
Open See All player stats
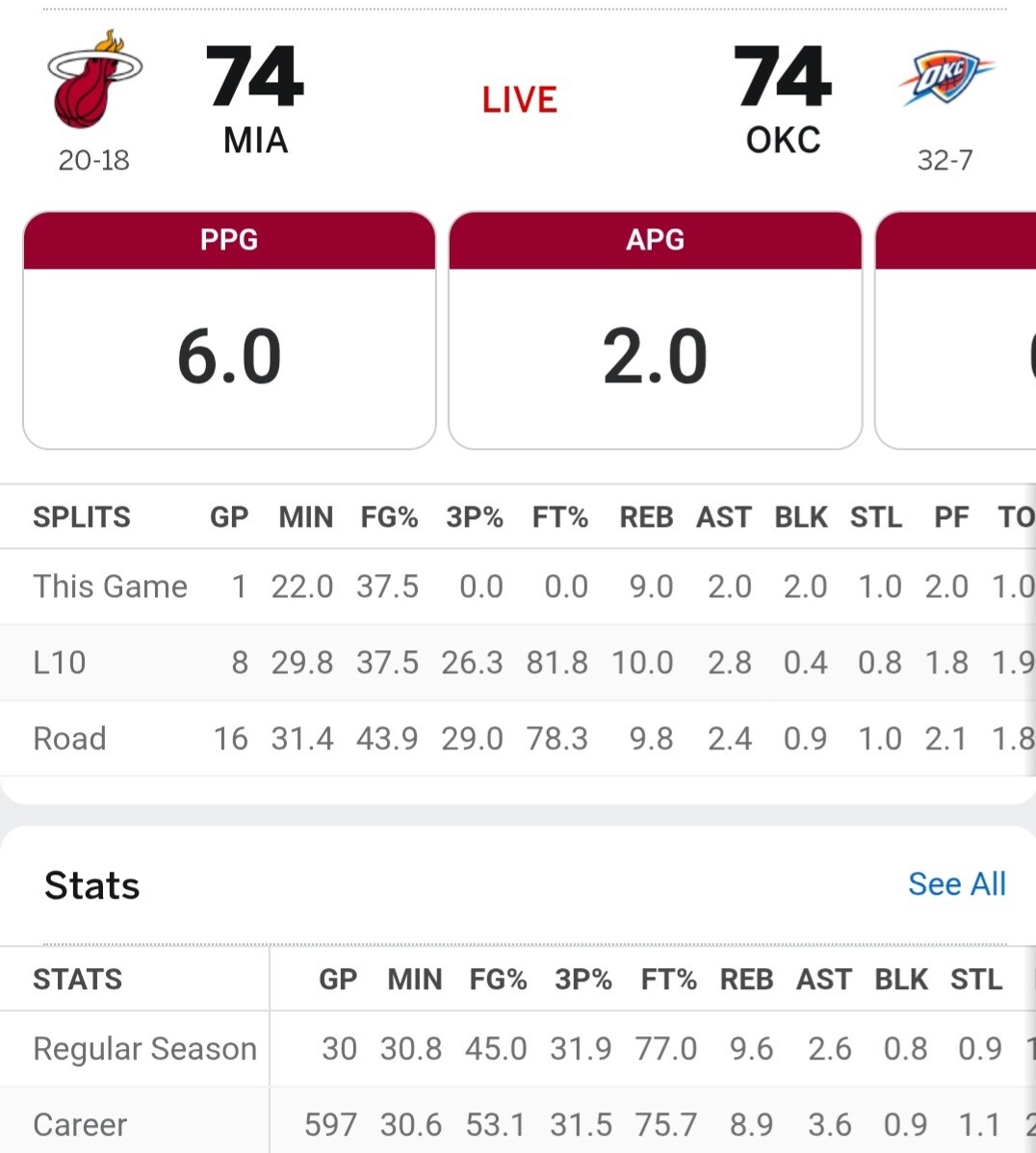point(956,884)
